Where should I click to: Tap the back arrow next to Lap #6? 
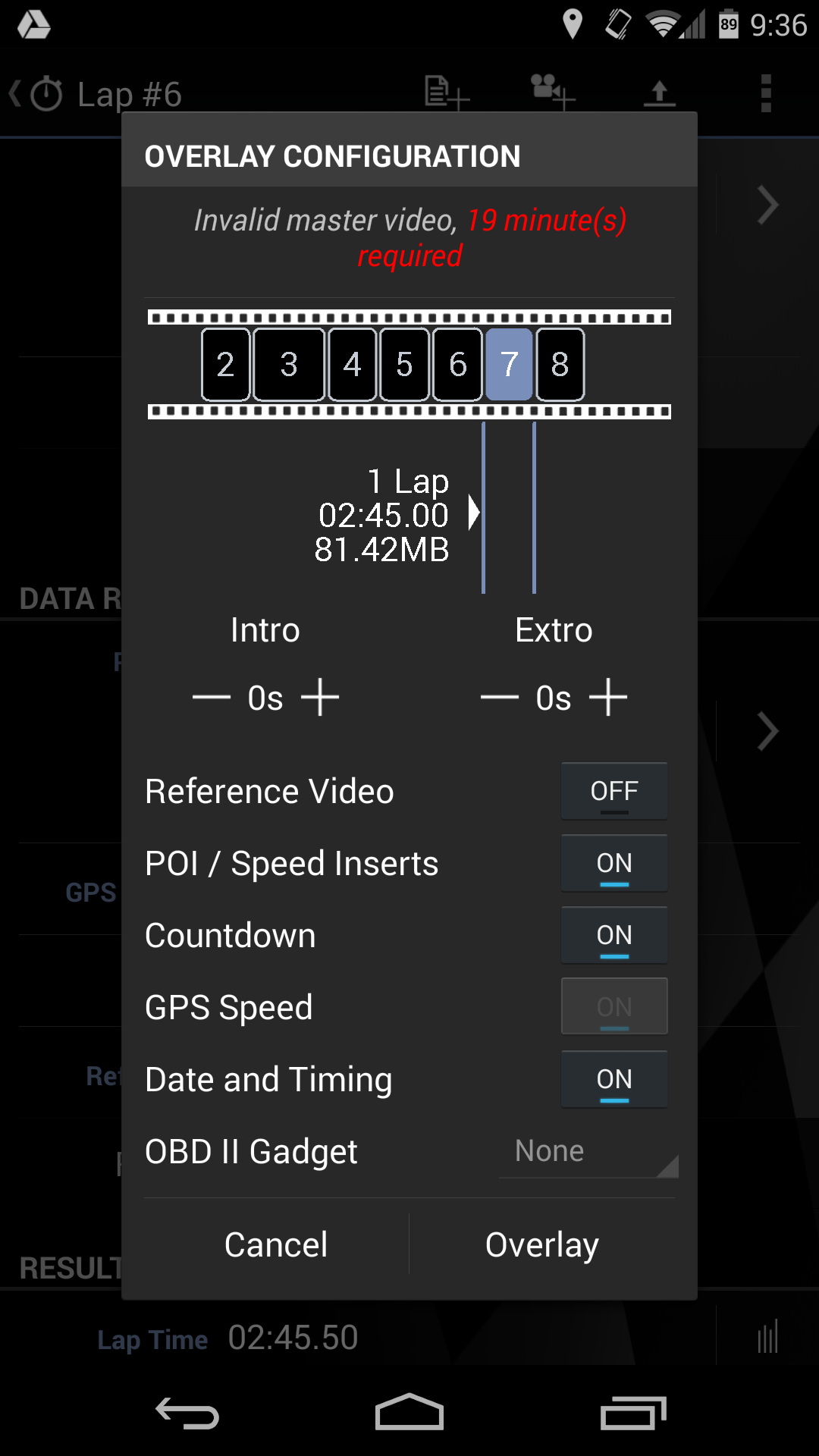pyautogui.click(x=15, y=93)
